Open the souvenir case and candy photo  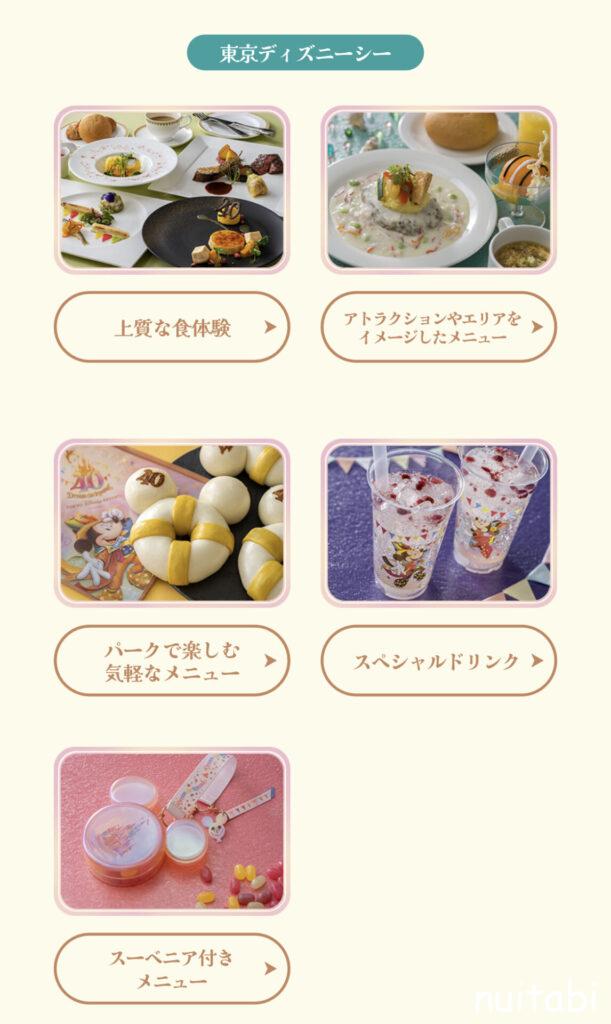(171, 831)
